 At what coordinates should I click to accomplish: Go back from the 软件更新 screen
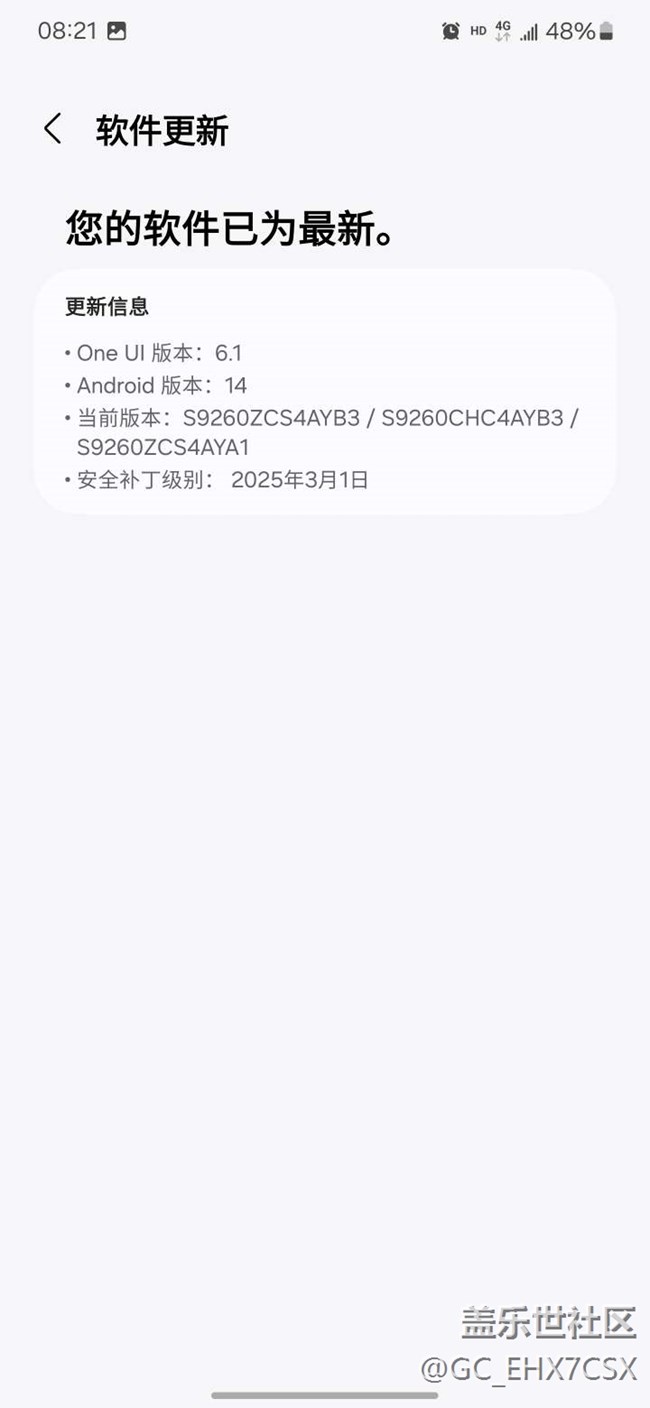(x=53, y=130)
